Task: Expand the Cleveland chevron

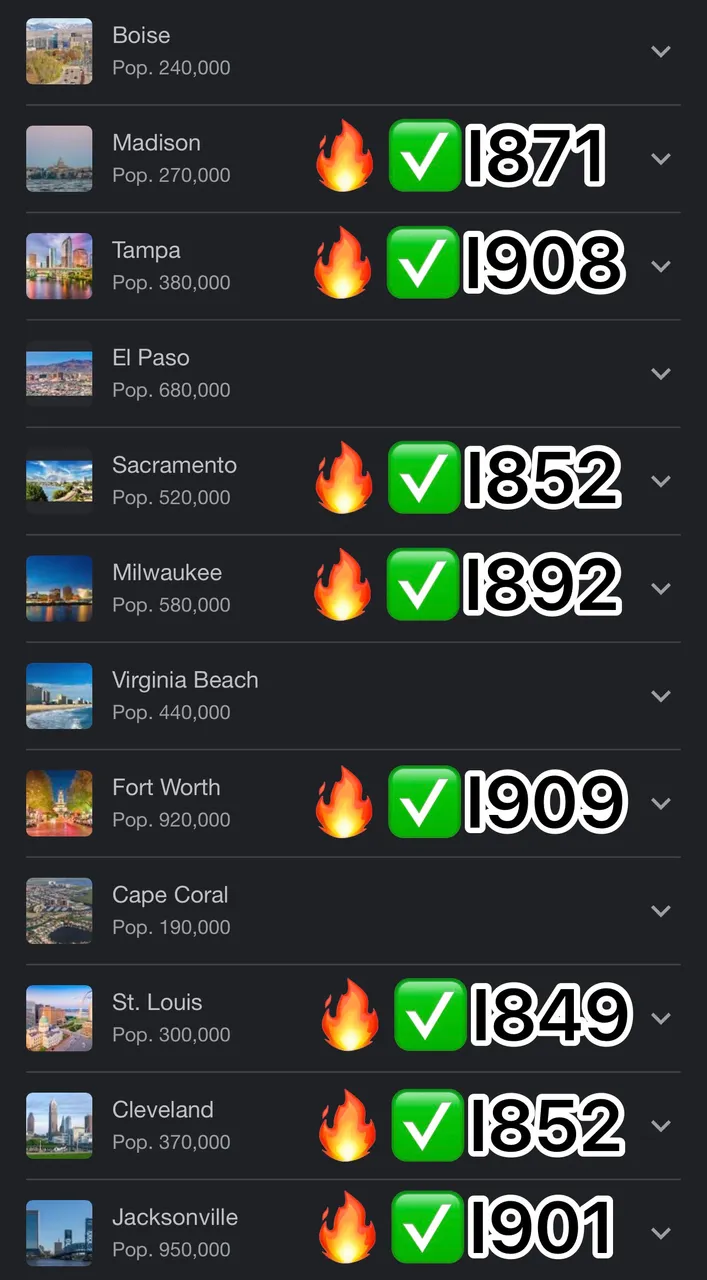Action: click(660, 1126)
